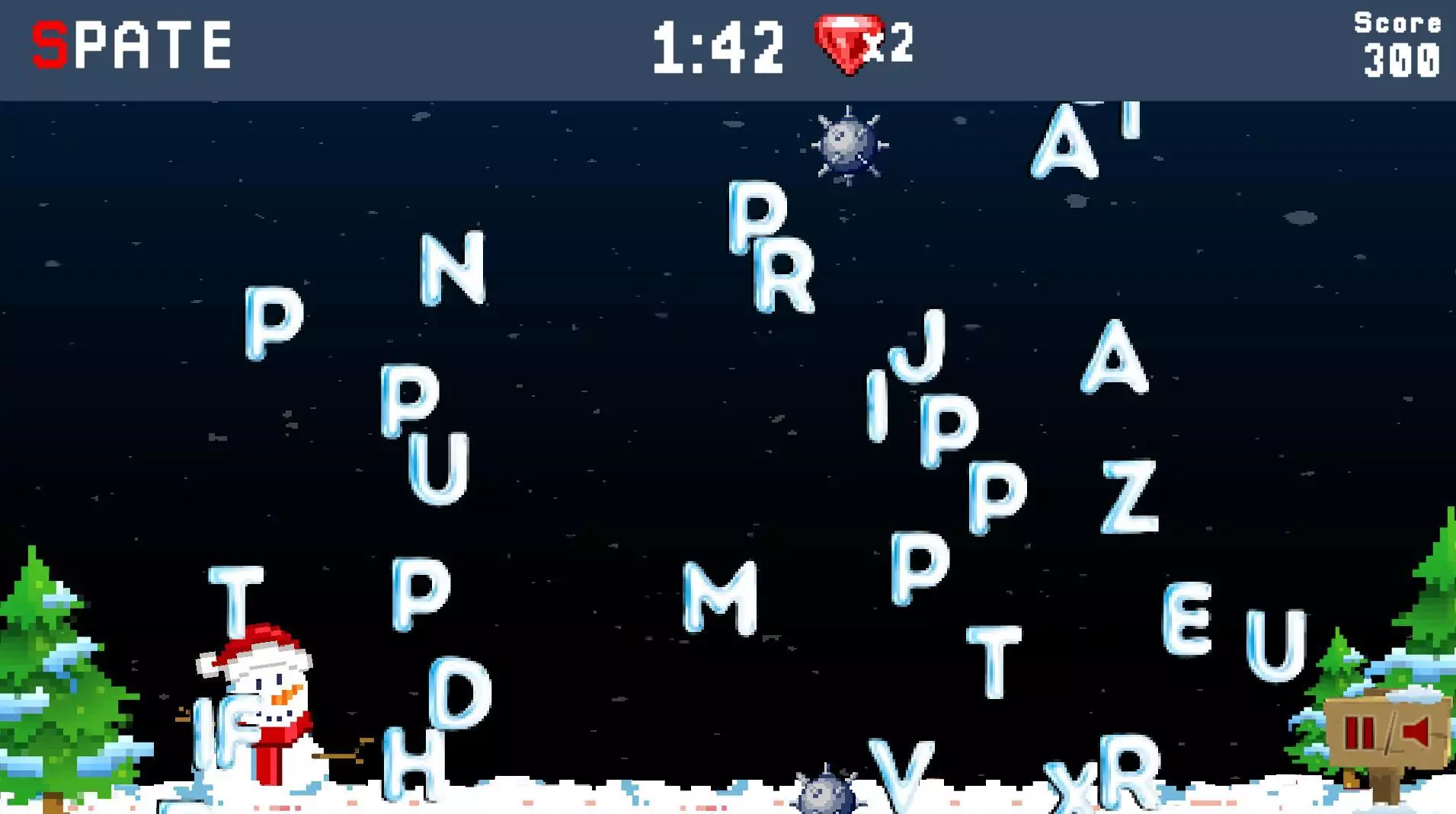
Task: Mute the game sound
Action: pyautogui.click(x=1416, y=733)
